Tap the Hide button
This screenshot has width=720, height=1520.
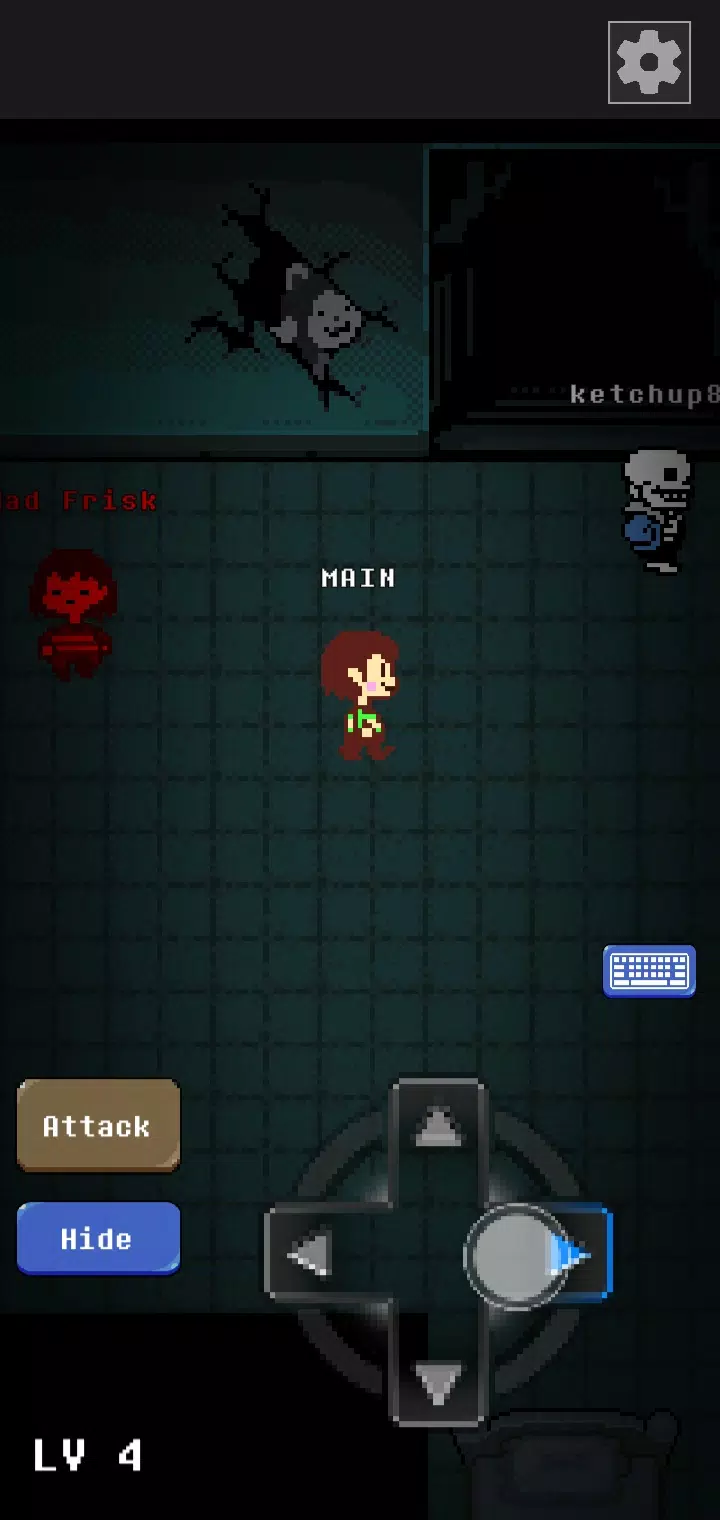click(98, 1238)
